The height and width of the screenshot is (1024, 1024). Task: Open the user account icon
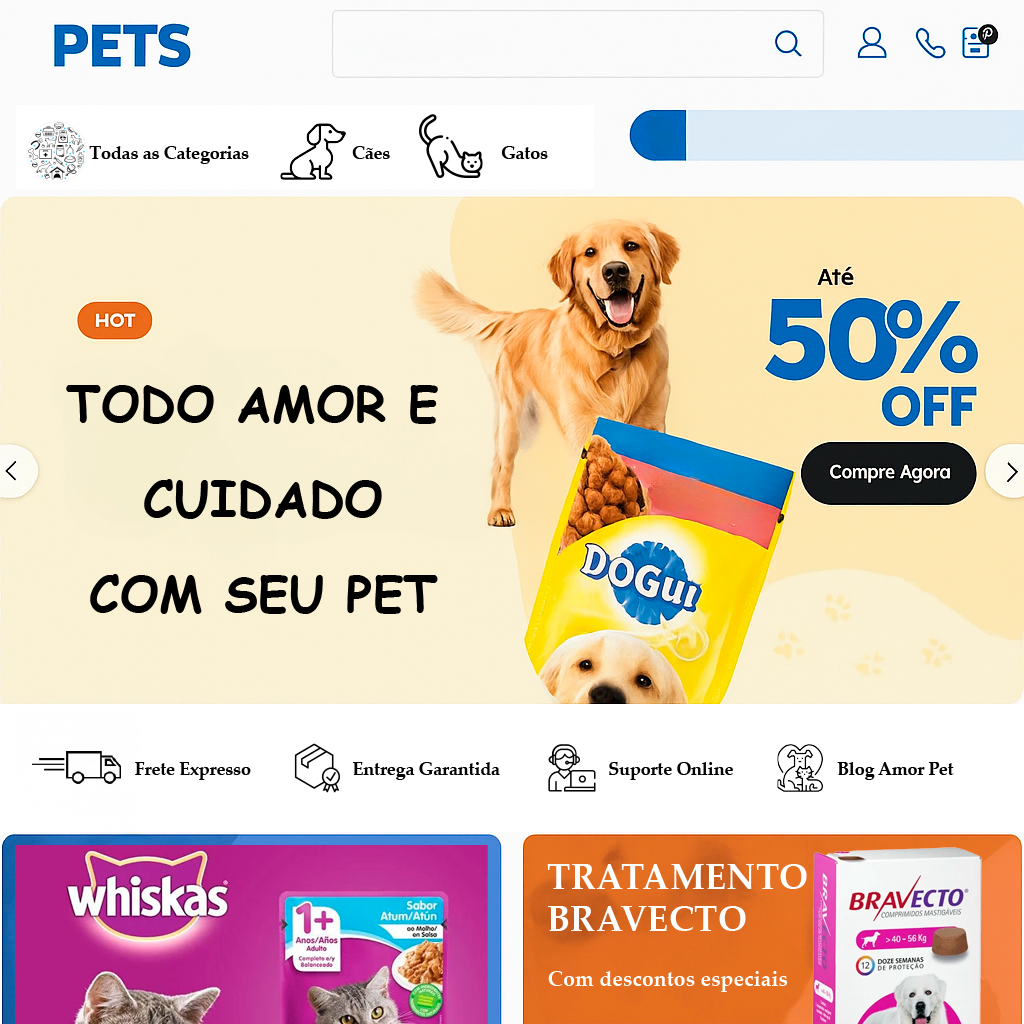point(872,43)
